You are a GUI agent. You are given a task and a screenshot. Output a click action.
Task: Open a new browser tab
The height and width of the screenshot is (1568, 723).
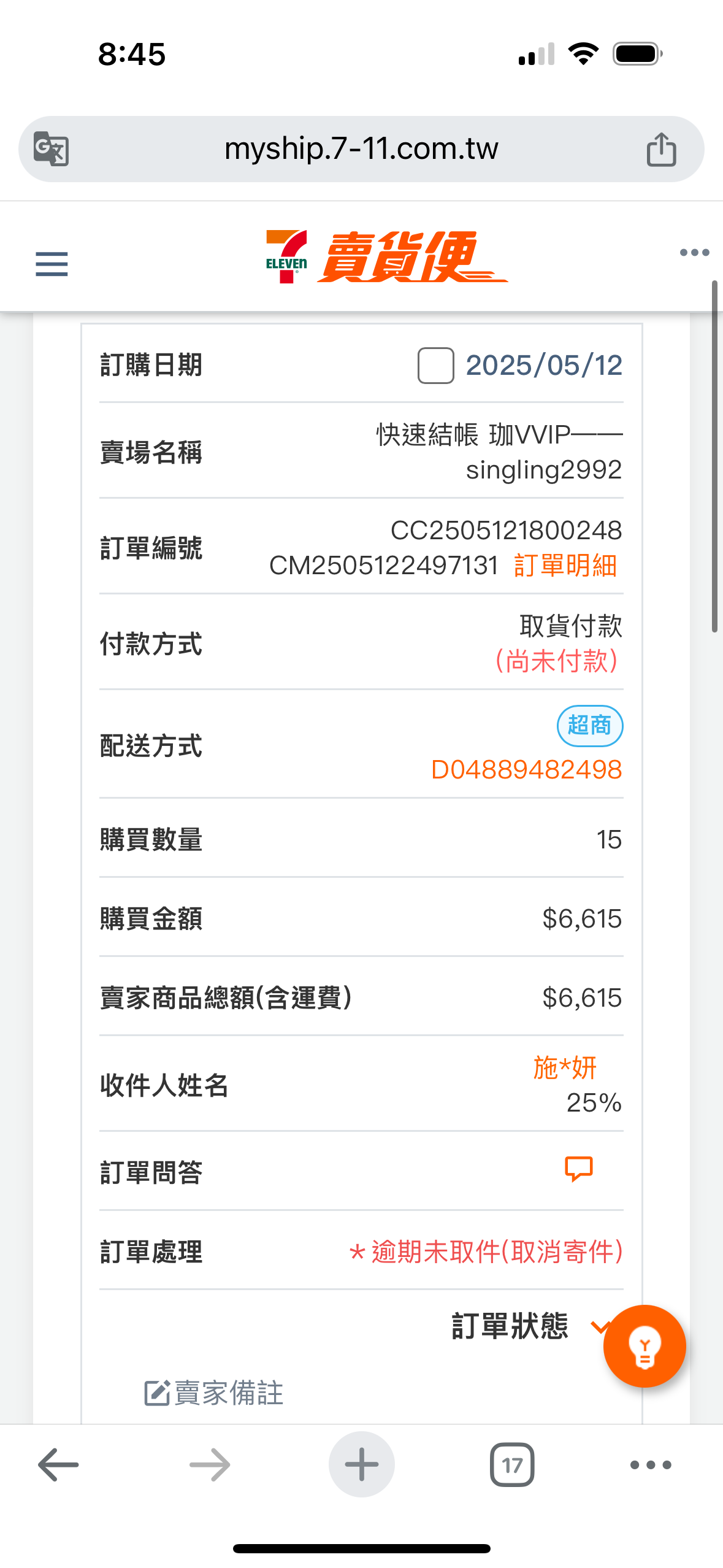(361, 1464)
